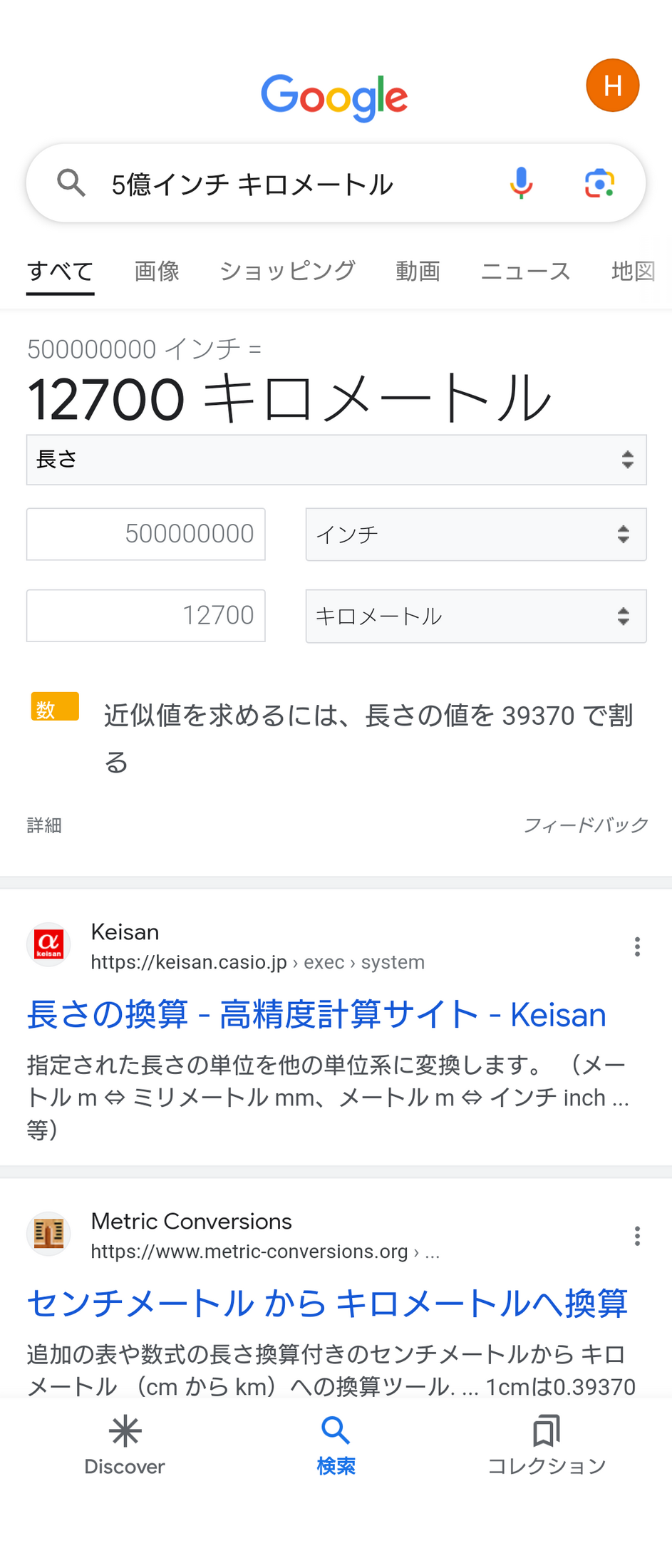The height and width of the screenshot is (1568, 672).
Task: Open Google Lens camera search
Action: (x=599, y=183)
